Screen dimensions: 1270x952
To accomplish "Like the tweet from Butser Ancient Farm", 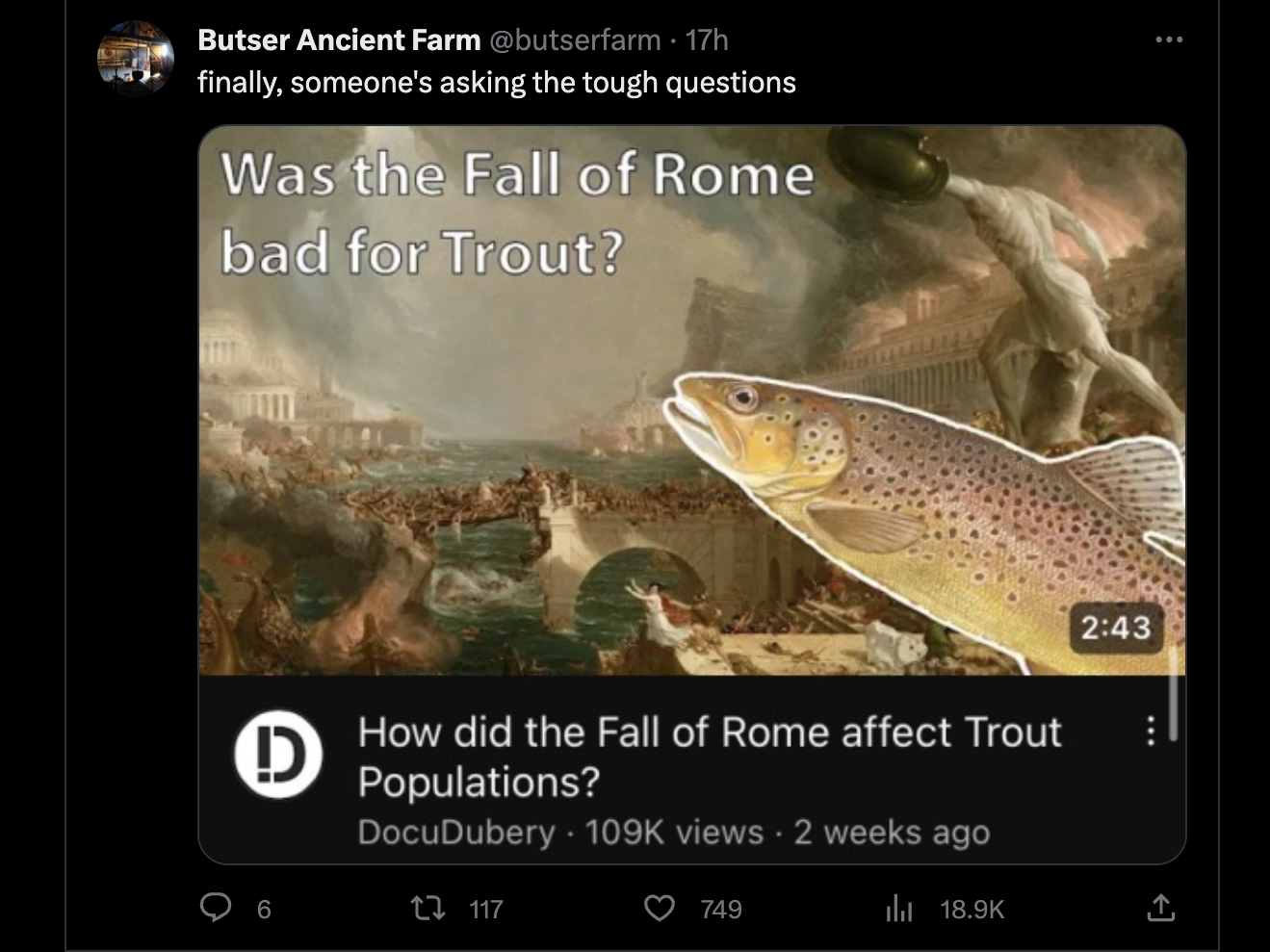I will pos(660,908).
